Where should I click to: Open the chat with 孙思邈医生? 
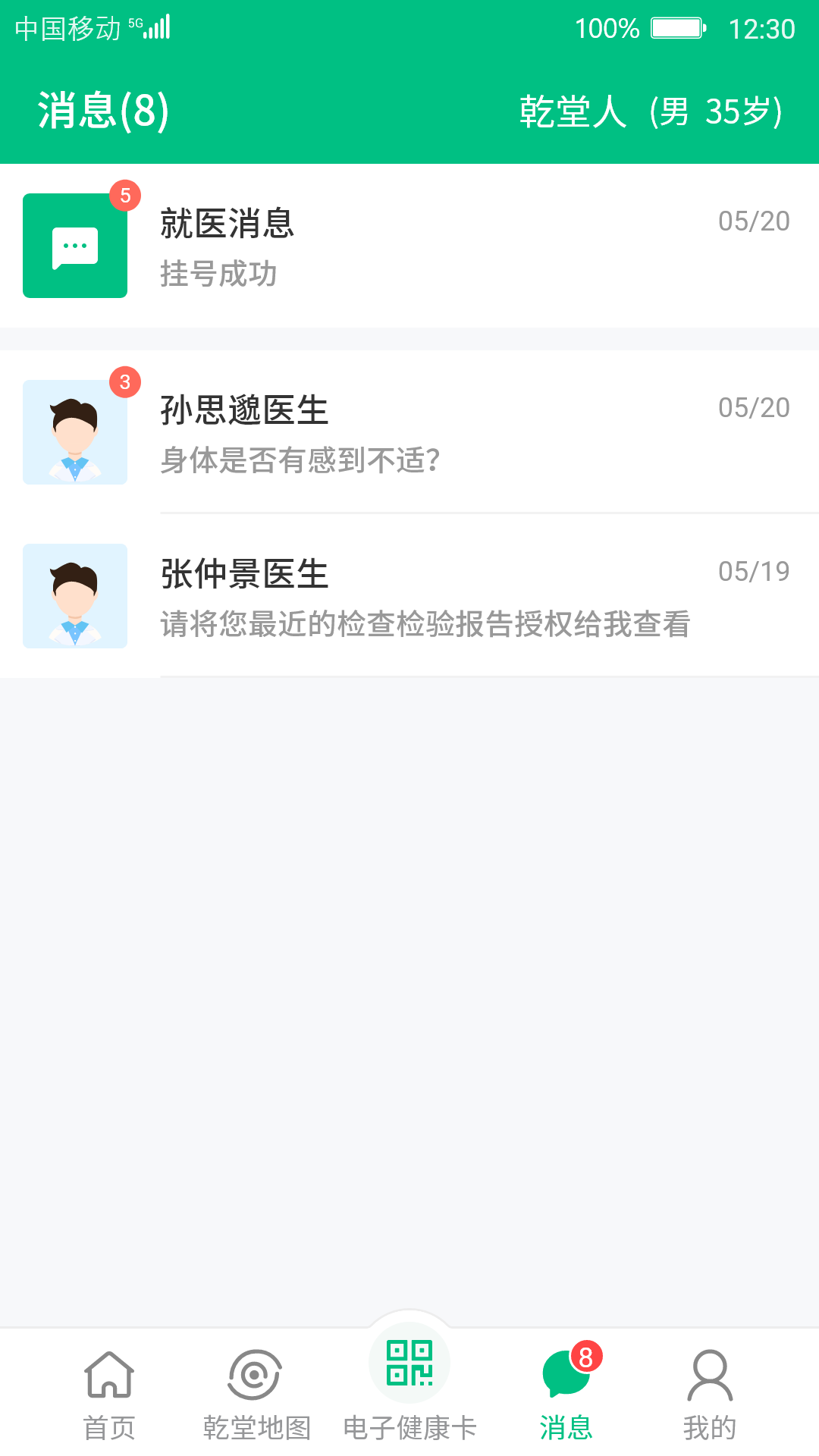click(x=409, y=432)
